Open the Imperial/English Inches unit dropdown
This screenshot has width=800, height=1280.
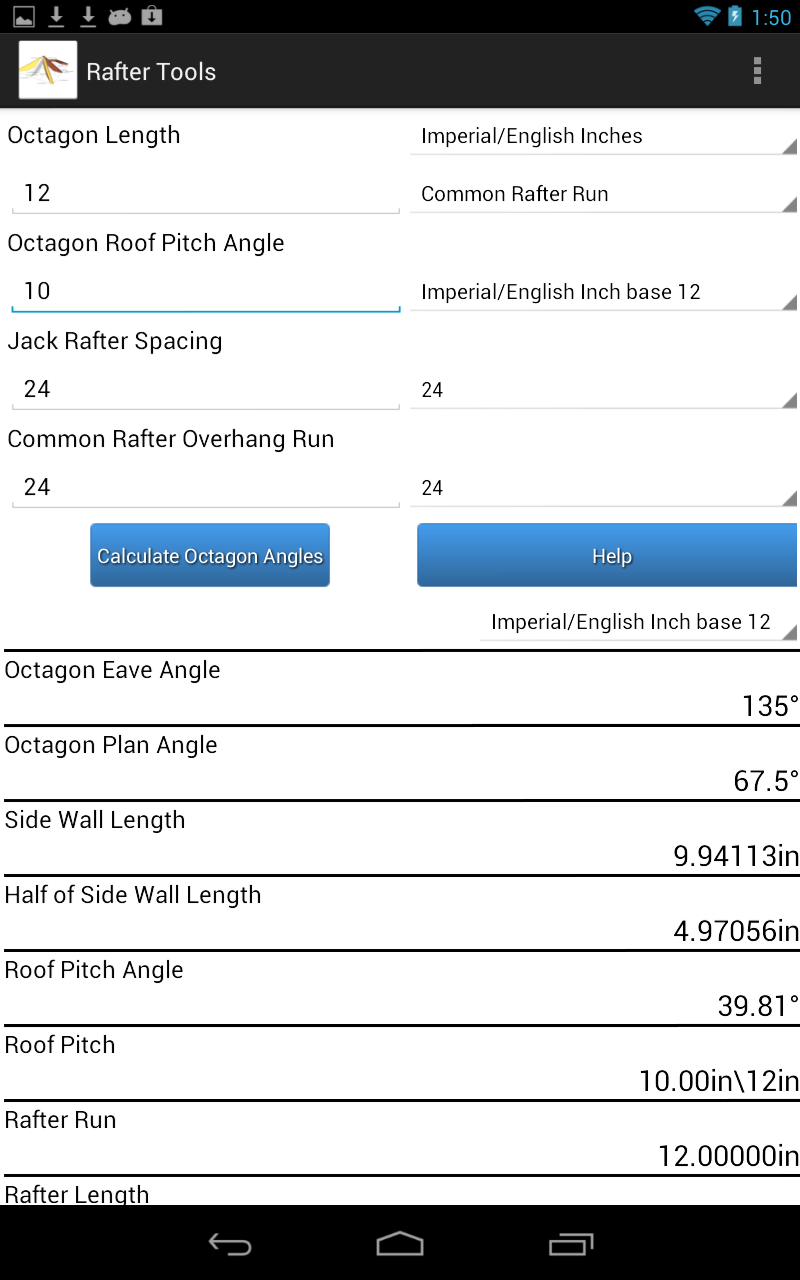point(604,136)
